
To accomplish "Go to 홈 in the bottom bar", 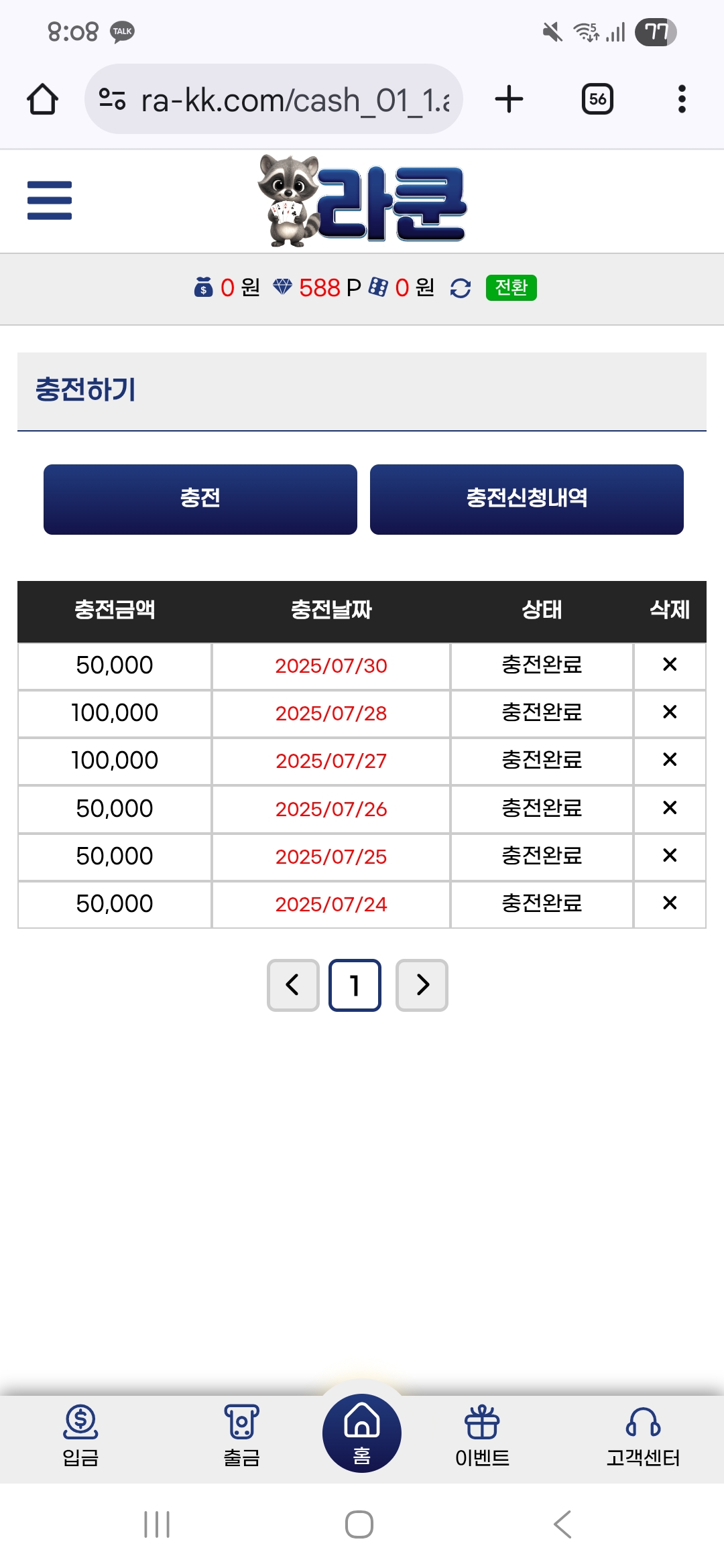I will 362,1433.
